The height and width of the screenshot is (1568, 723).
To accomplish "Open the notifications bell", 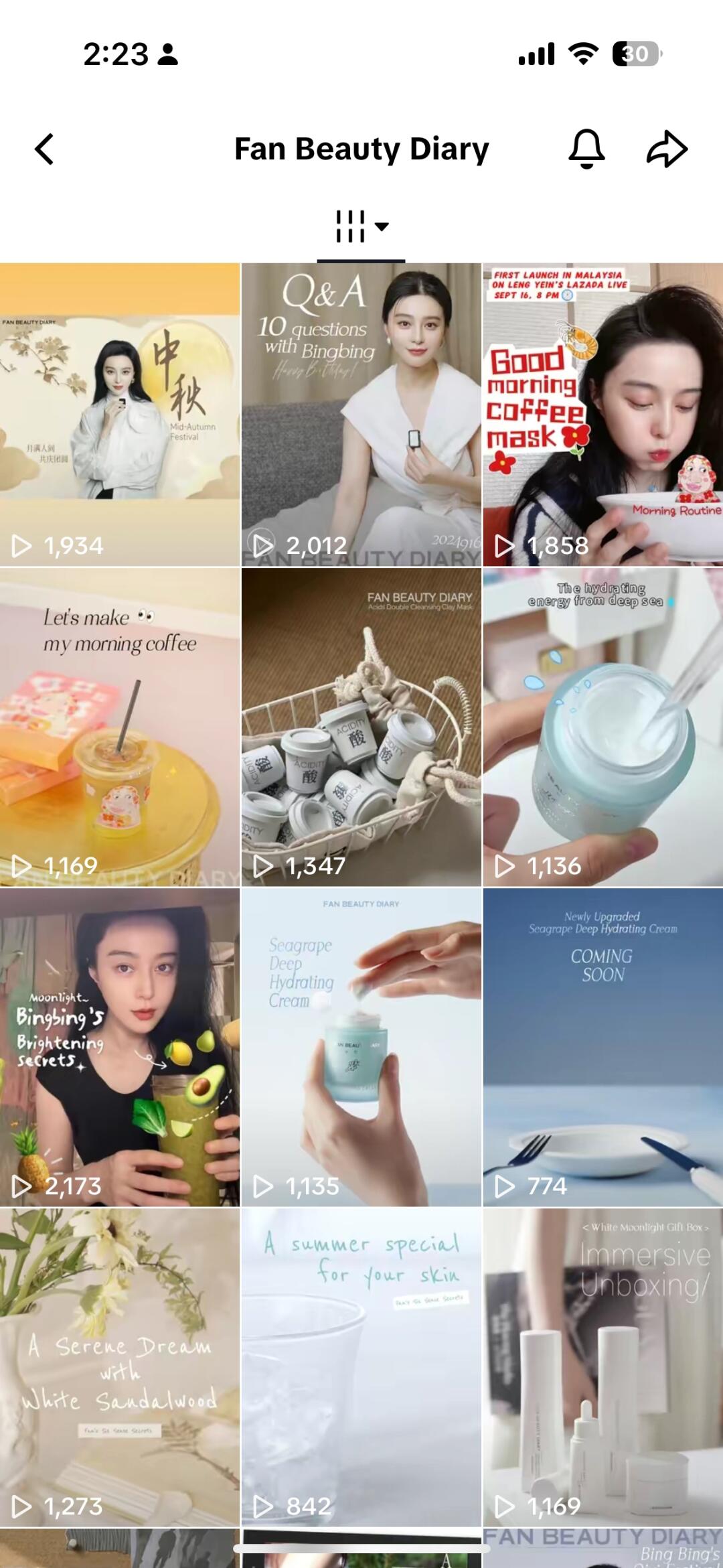I will click(586, 149).
